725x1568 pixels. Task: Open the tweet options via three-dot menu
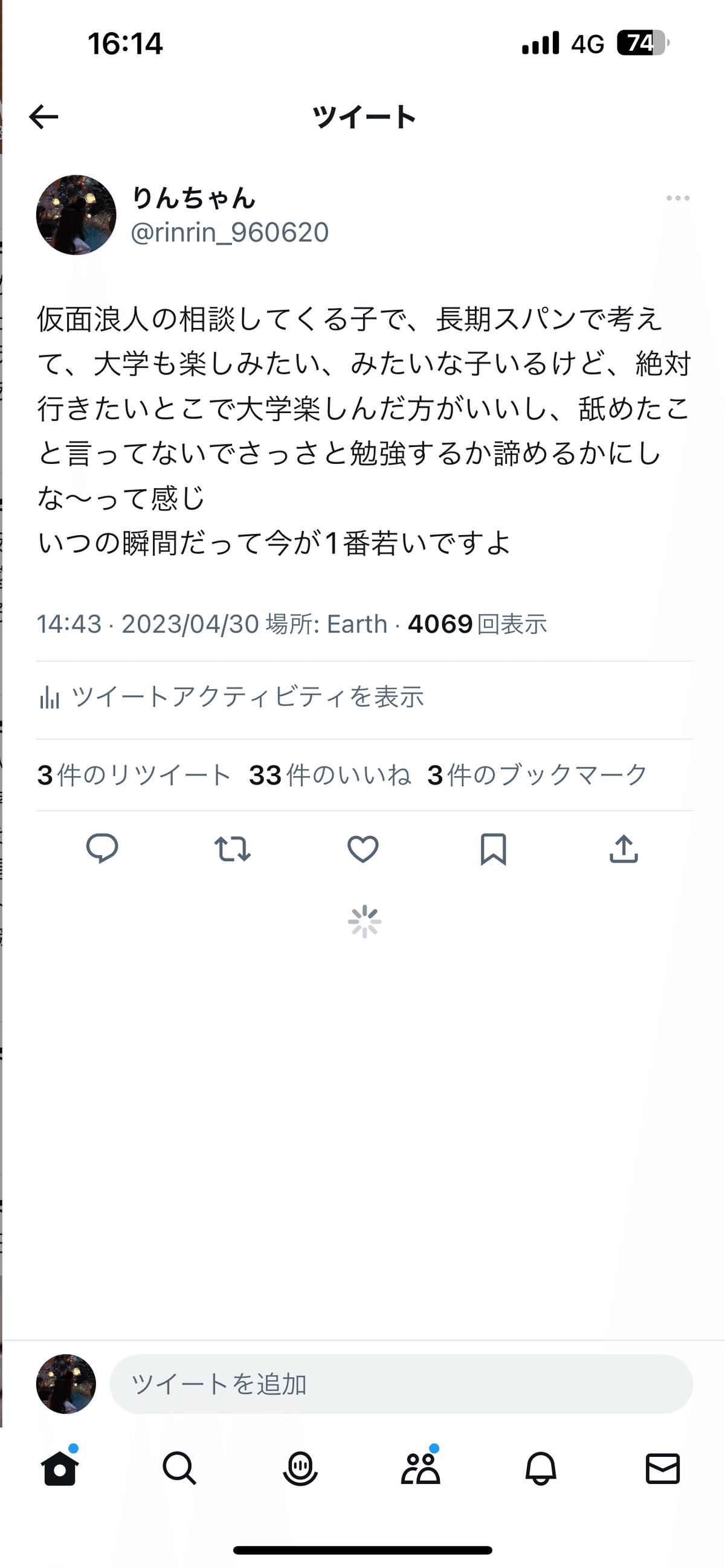(676, 198)
